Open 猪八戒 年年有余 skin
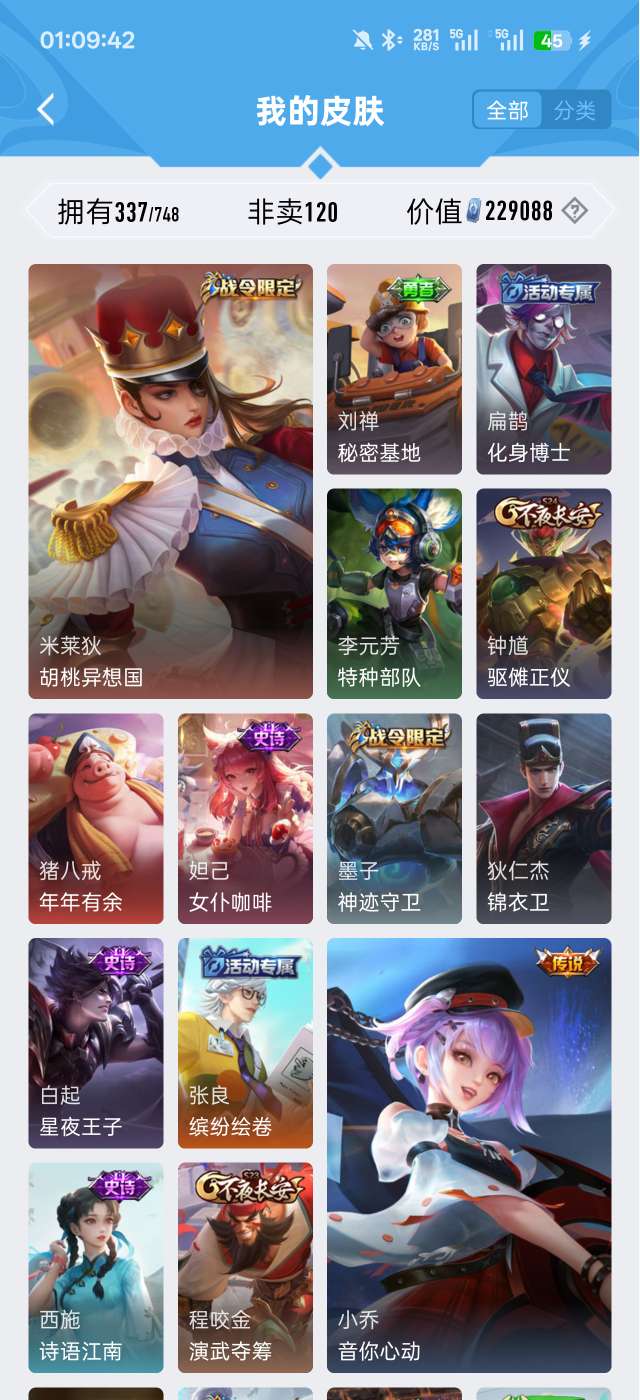Image resolution: width=640 pixels, height=1400 pixels. coord(96,818)
